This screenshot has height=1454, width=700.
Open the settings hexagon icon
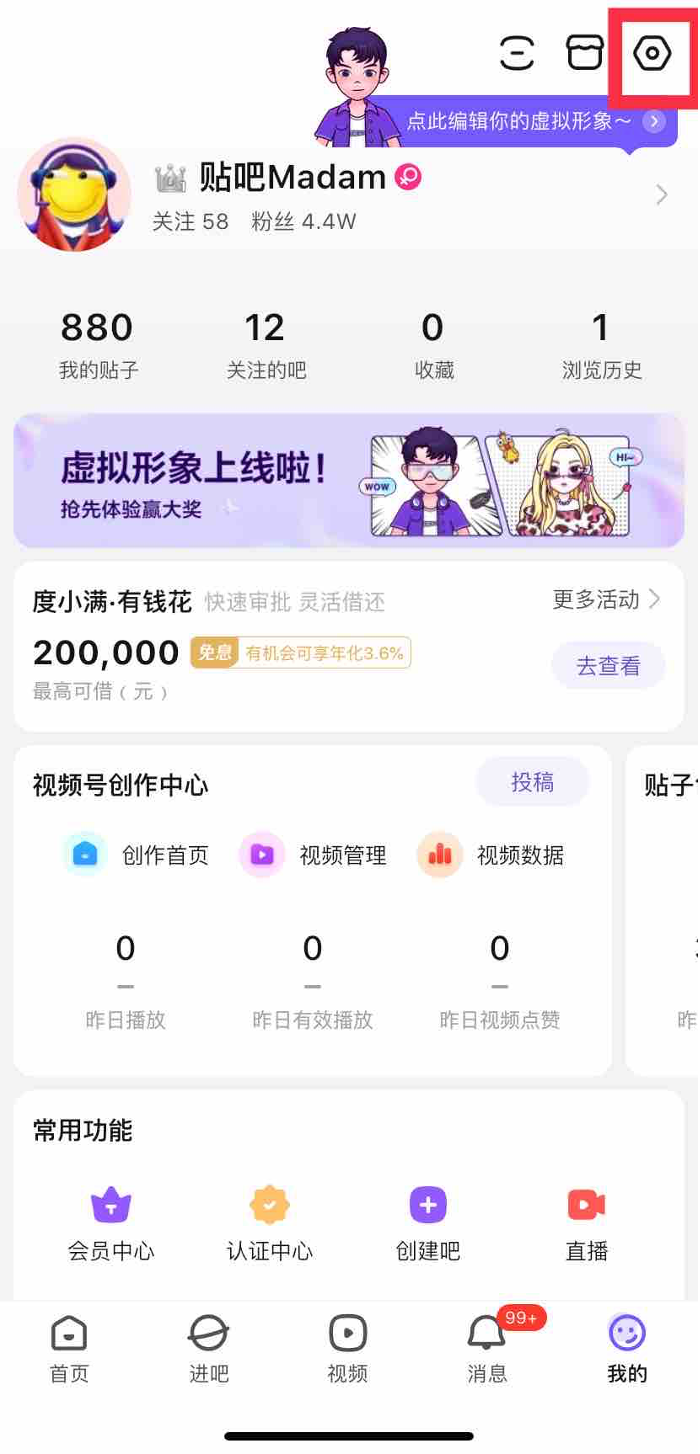point(653,53)
